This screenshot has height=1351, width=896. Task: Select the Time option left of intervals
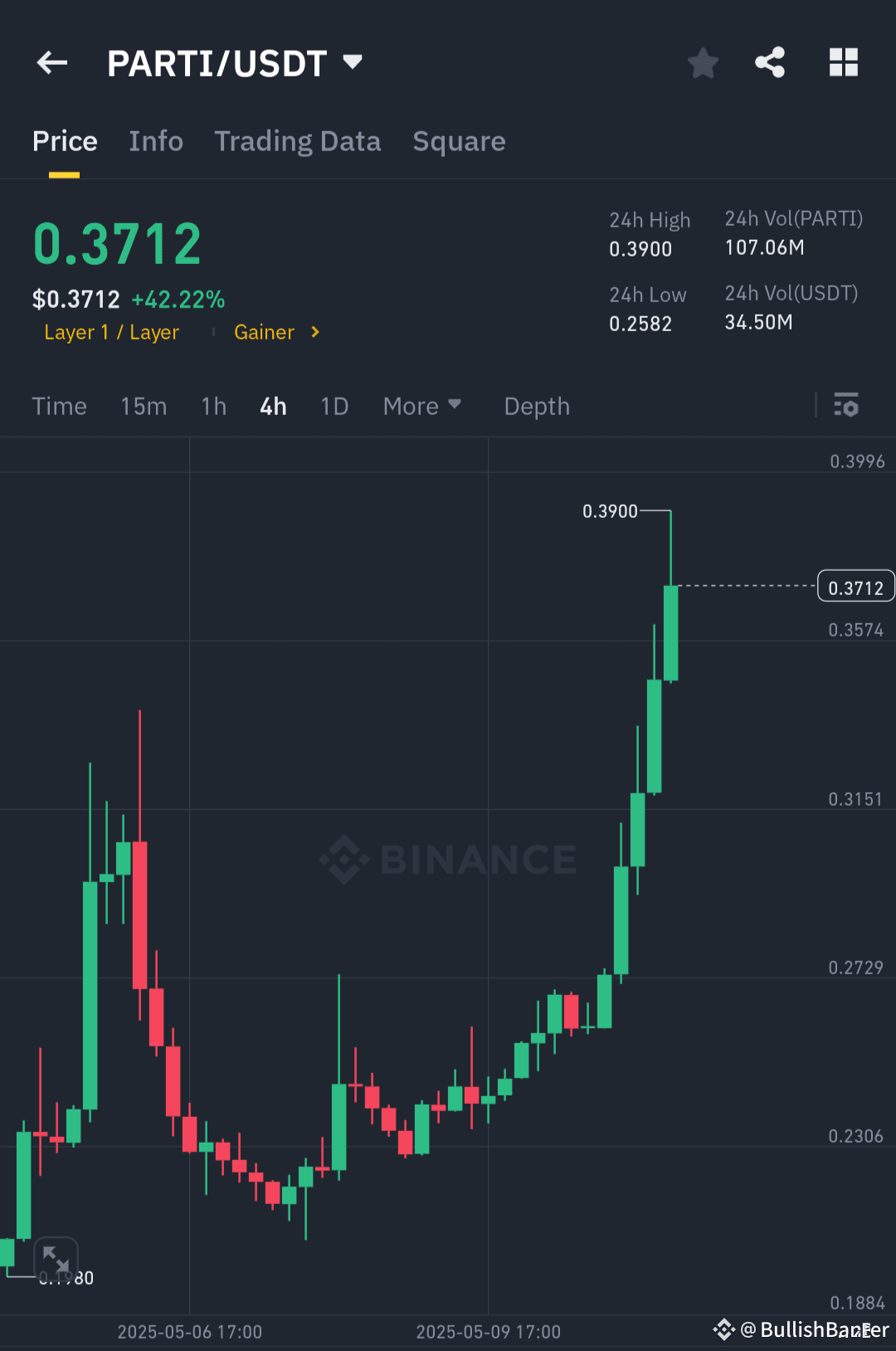pyautogui.click(x=59, y=406)
